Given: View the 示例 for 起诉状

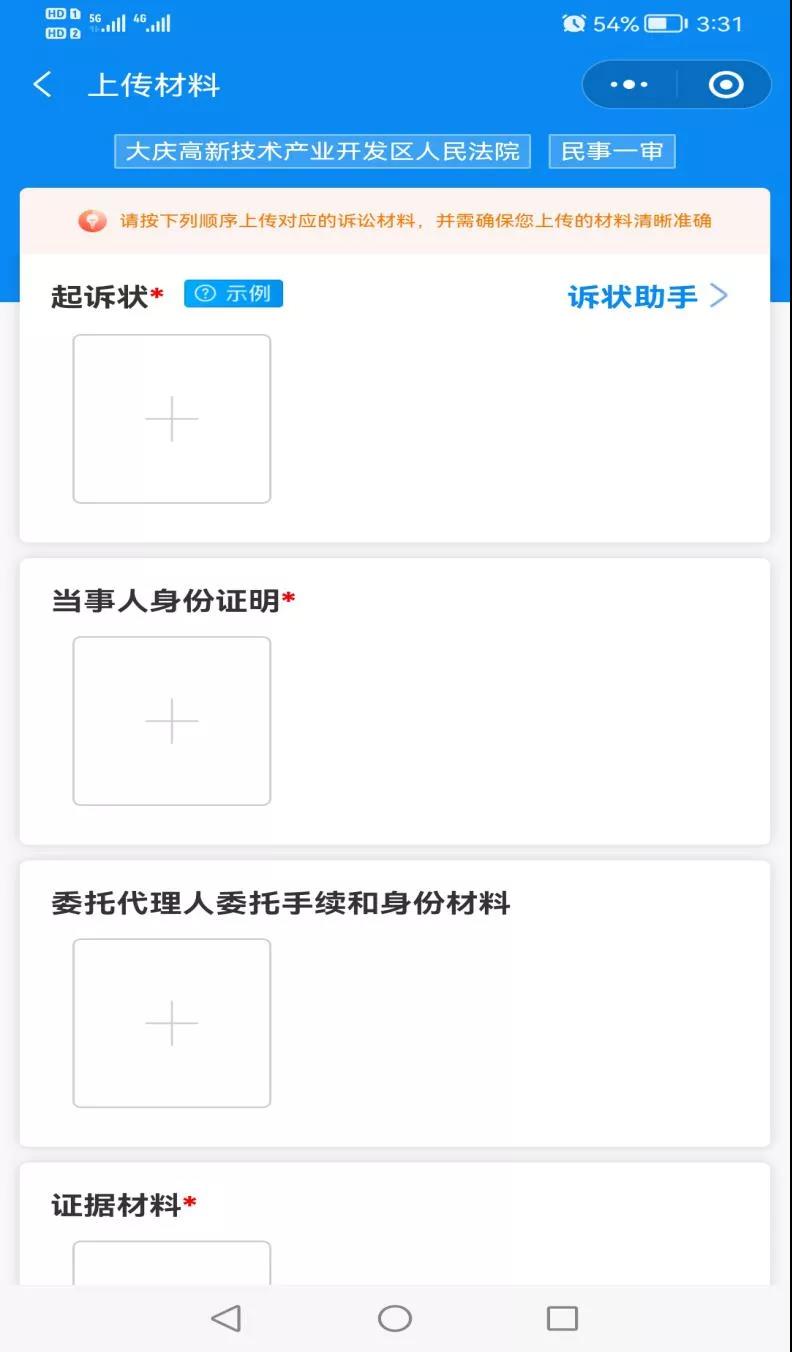Looking at the screenshot, I should [x=234, y=294].
